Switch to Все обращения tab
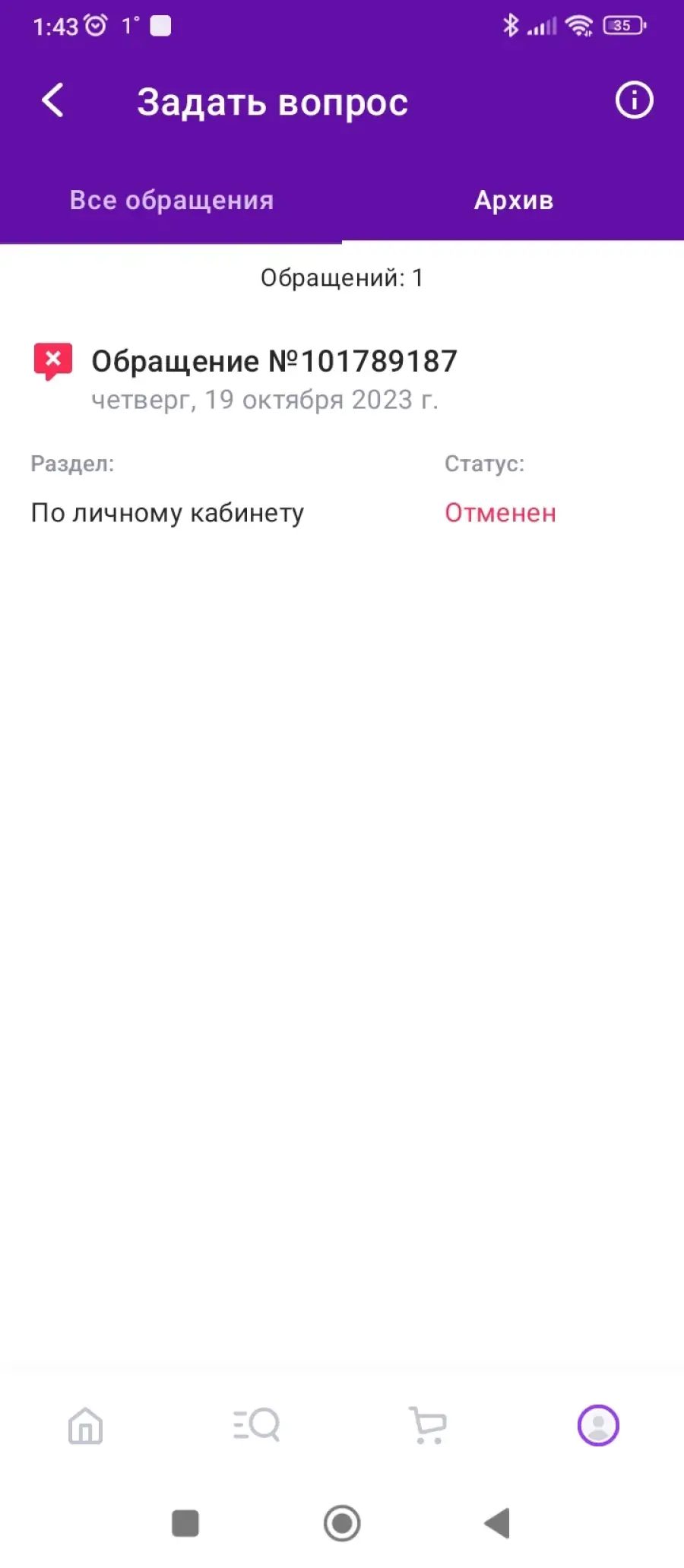The width and height of the screenshot is (684, 1568). tap(171, 200)
